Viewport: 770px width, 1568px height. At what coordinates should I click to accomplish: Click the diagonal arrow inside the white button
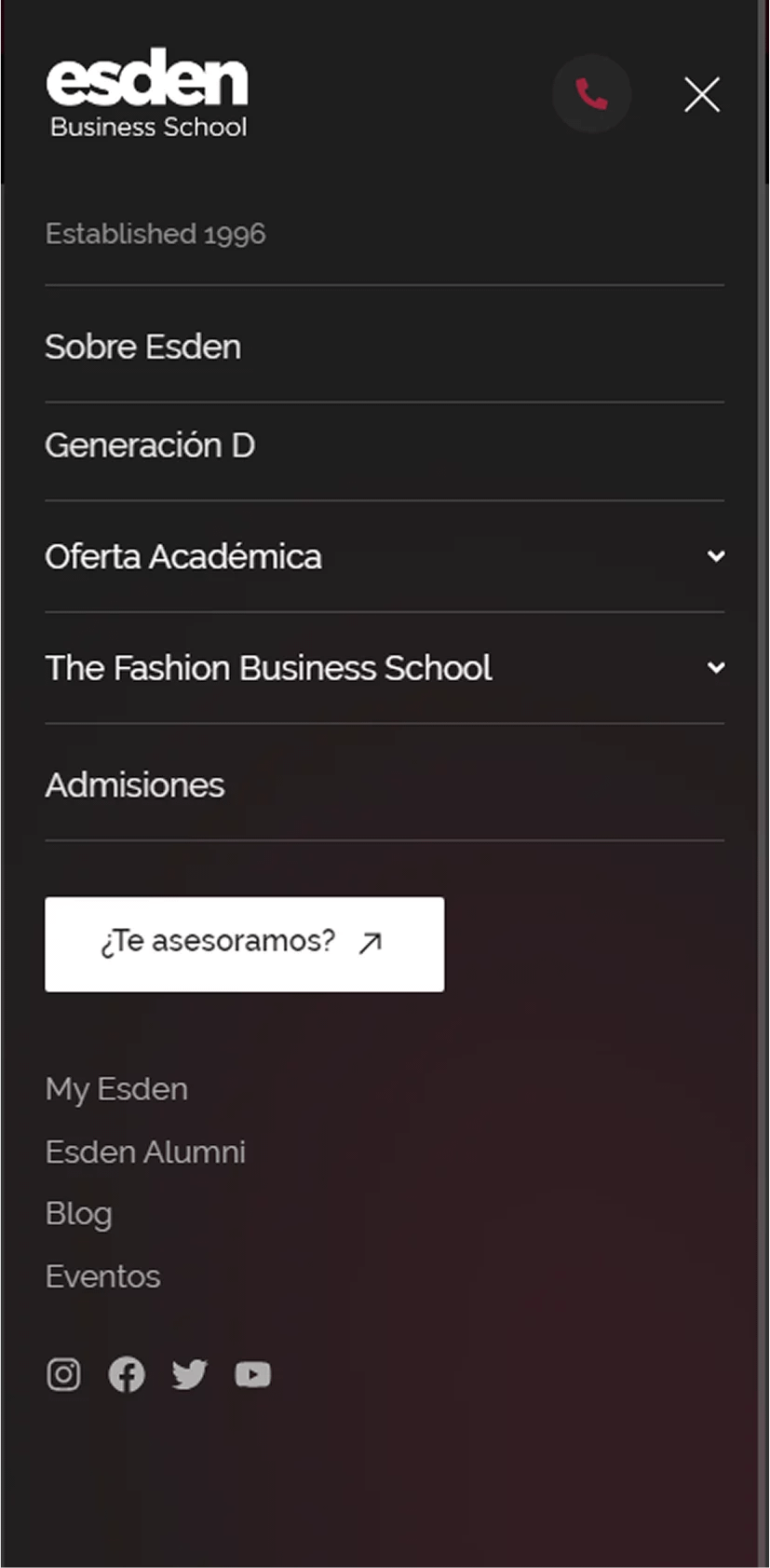click(369, 943)
